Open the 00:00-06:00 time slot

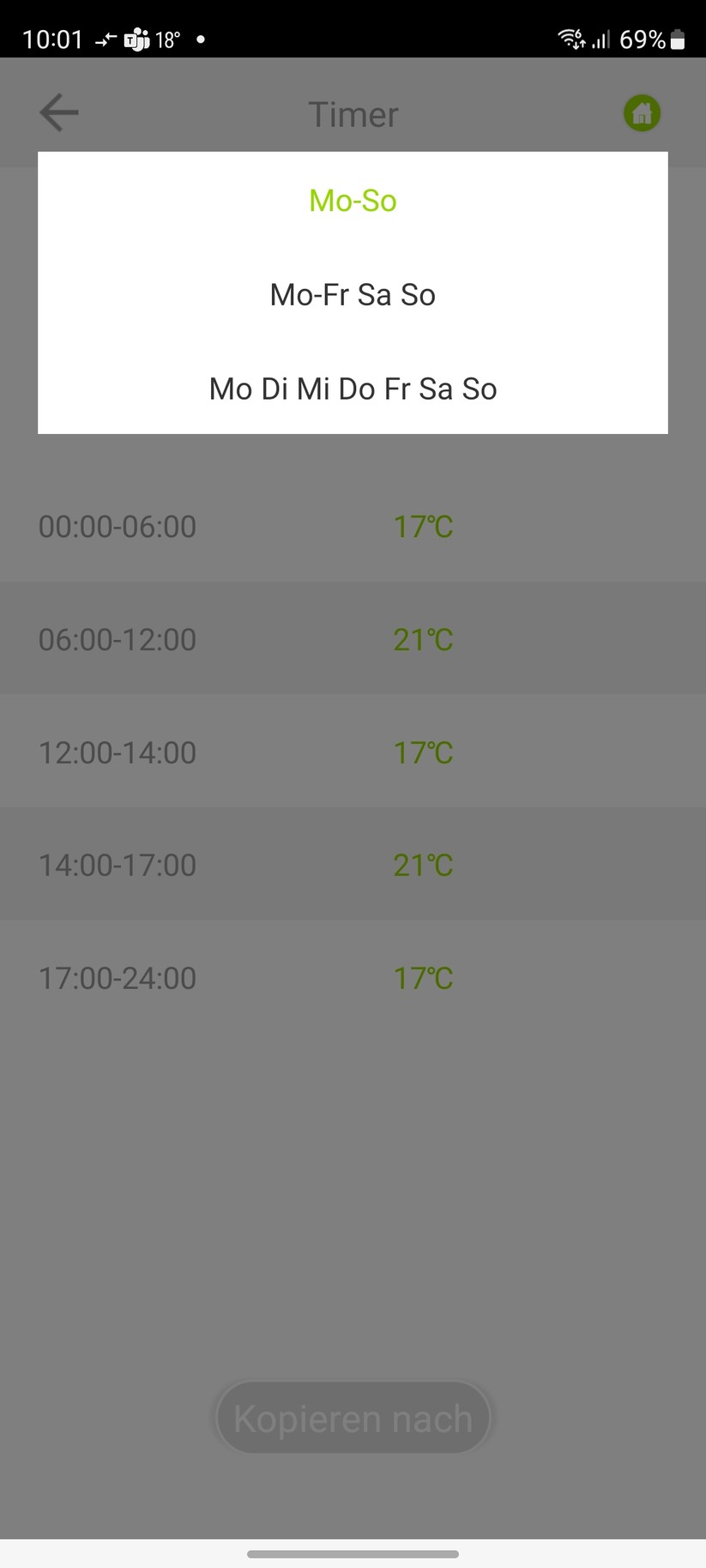tap(353, 526)
